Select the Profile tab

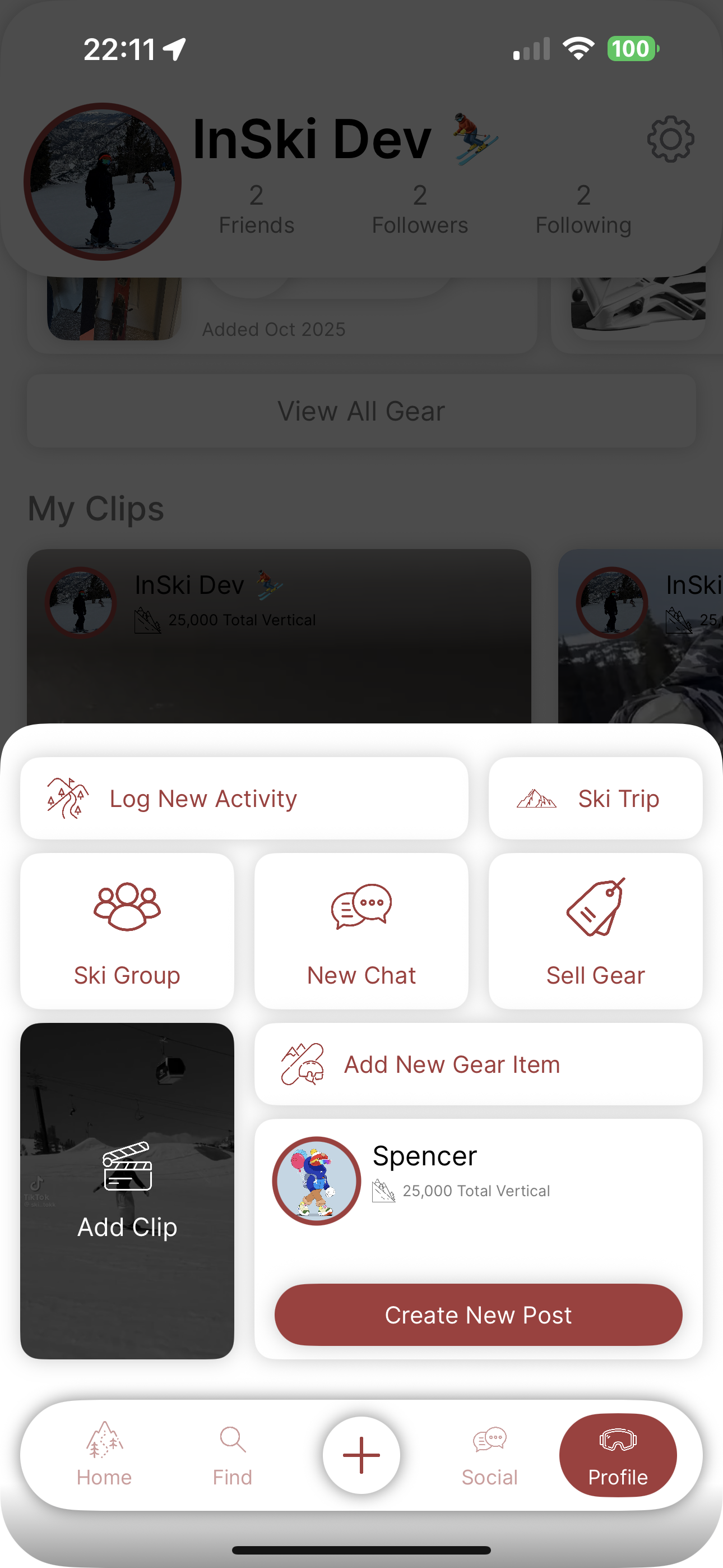617,1455
